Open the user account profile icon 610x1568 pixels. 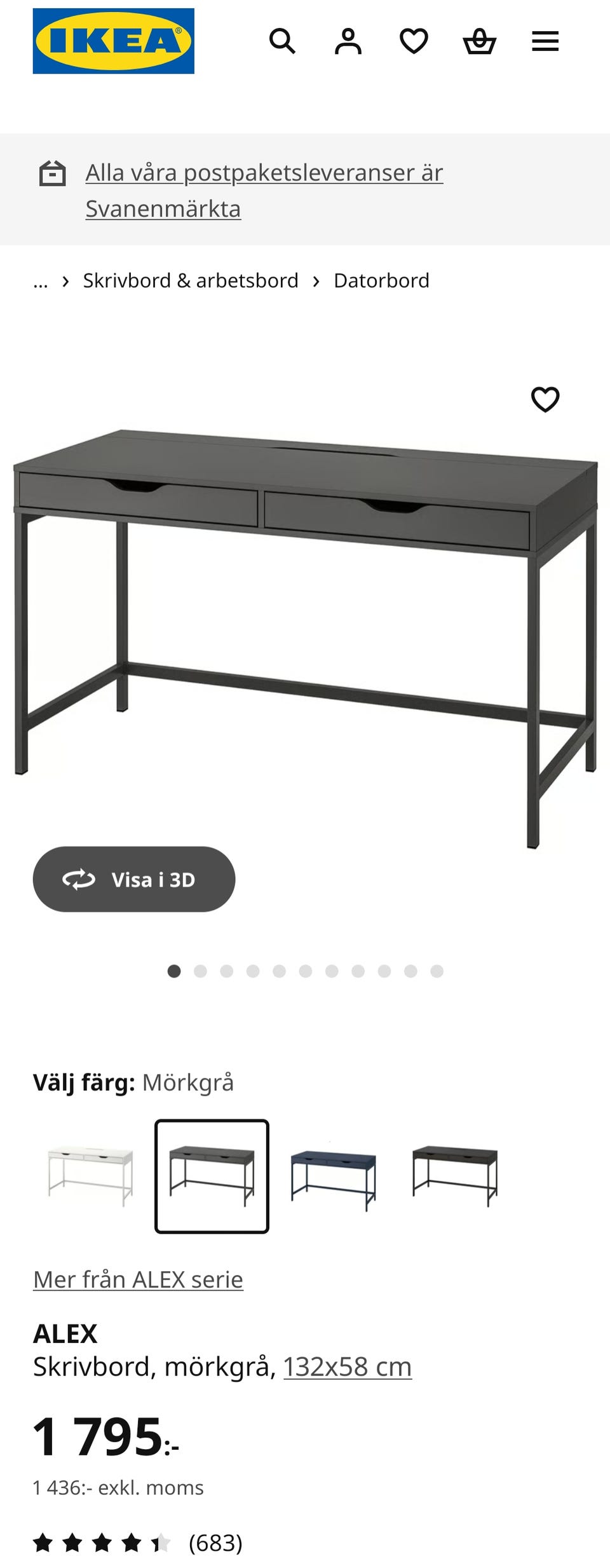pos(348,42)
